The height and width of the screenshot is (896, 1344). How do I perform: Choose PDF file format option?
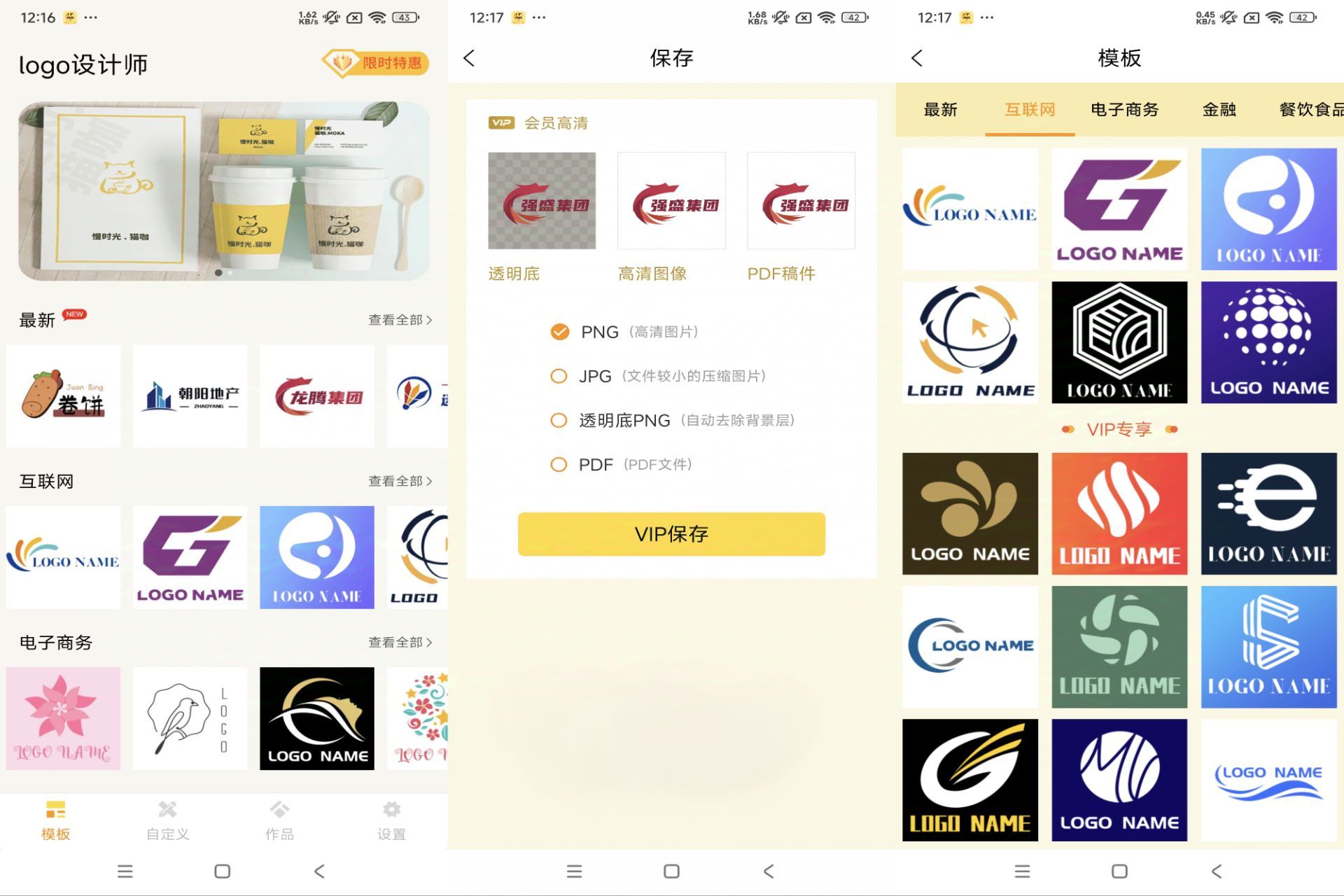pos(559,464)
